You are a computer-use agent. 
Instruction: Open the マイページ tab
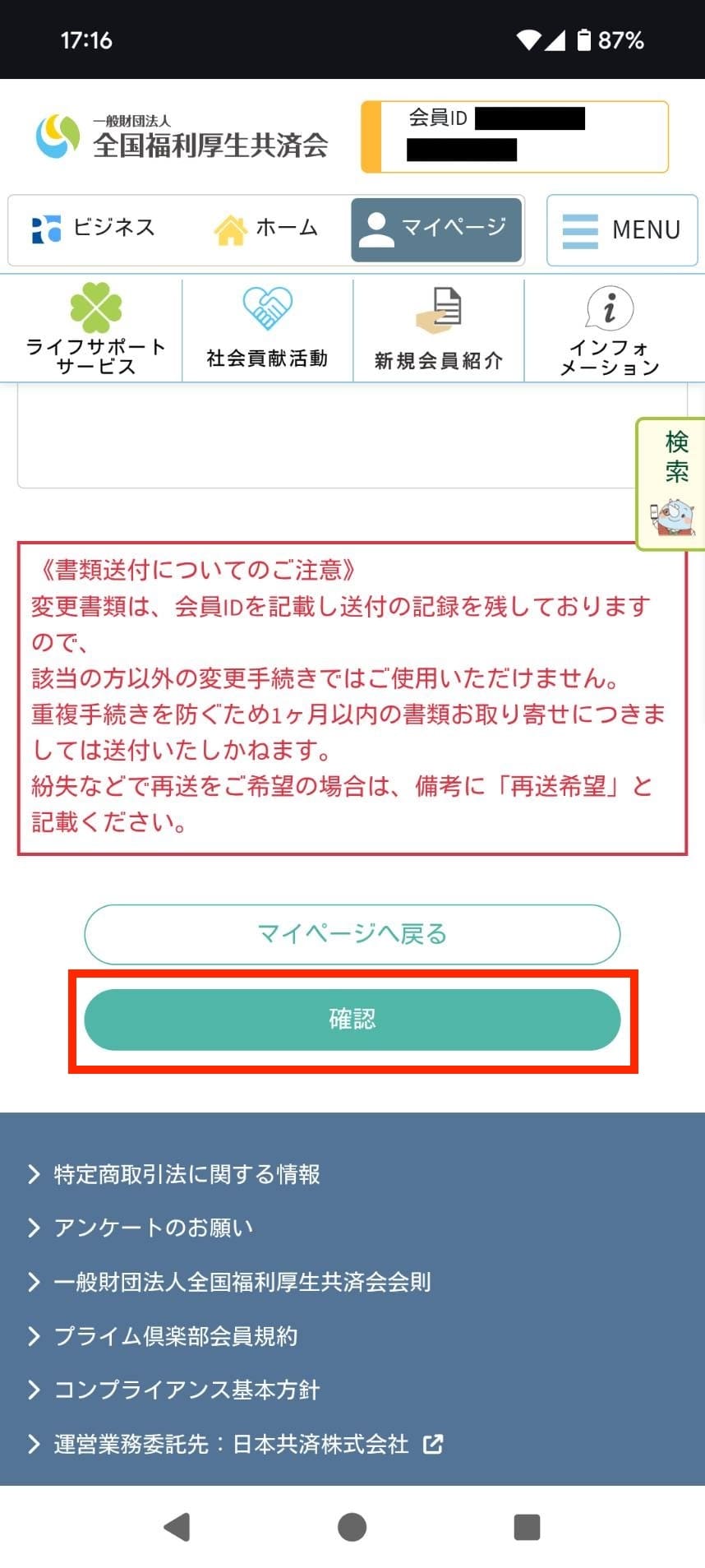[436, 229]
